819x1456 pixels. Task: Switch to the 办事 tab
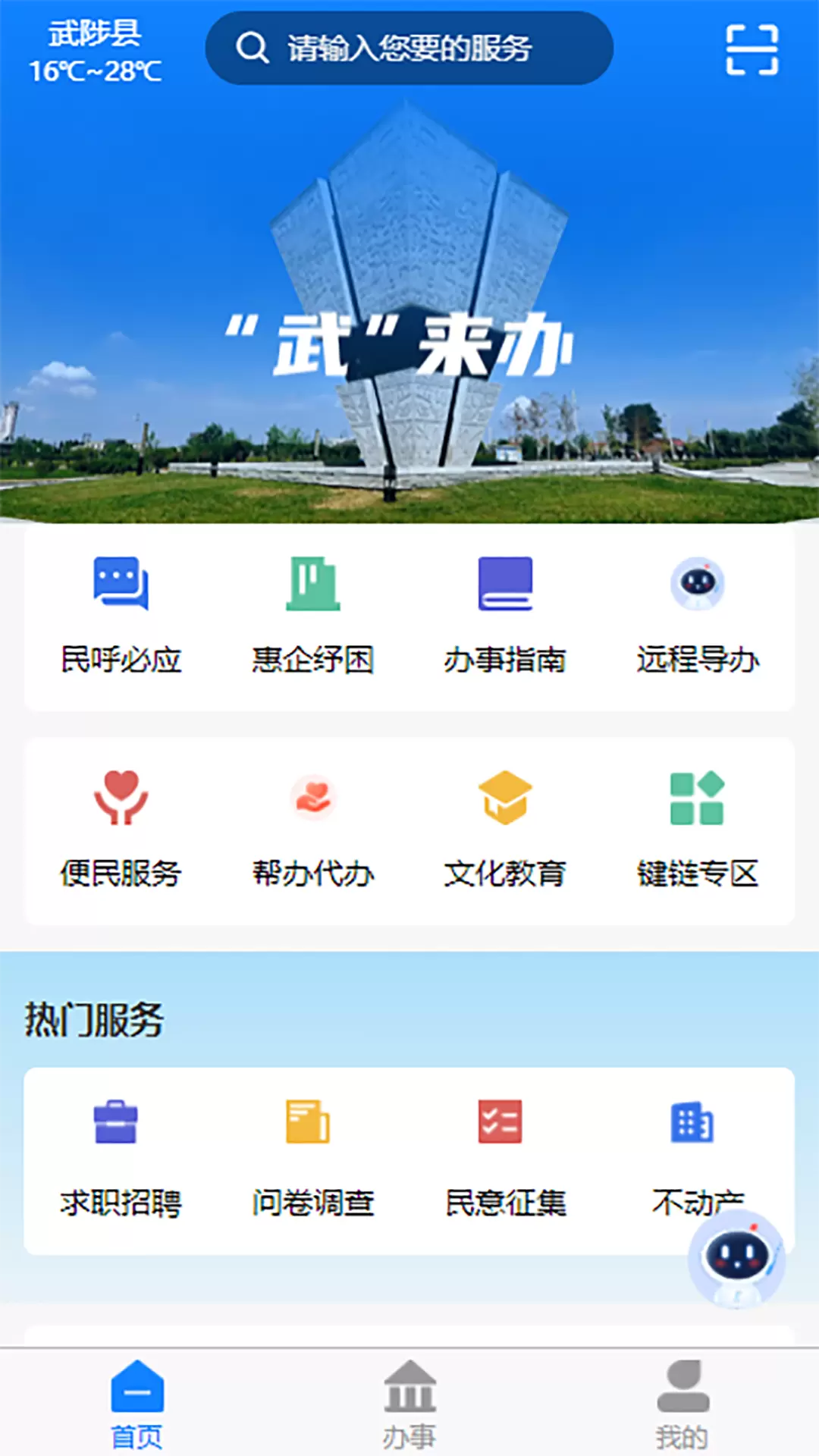point(409,1405)
